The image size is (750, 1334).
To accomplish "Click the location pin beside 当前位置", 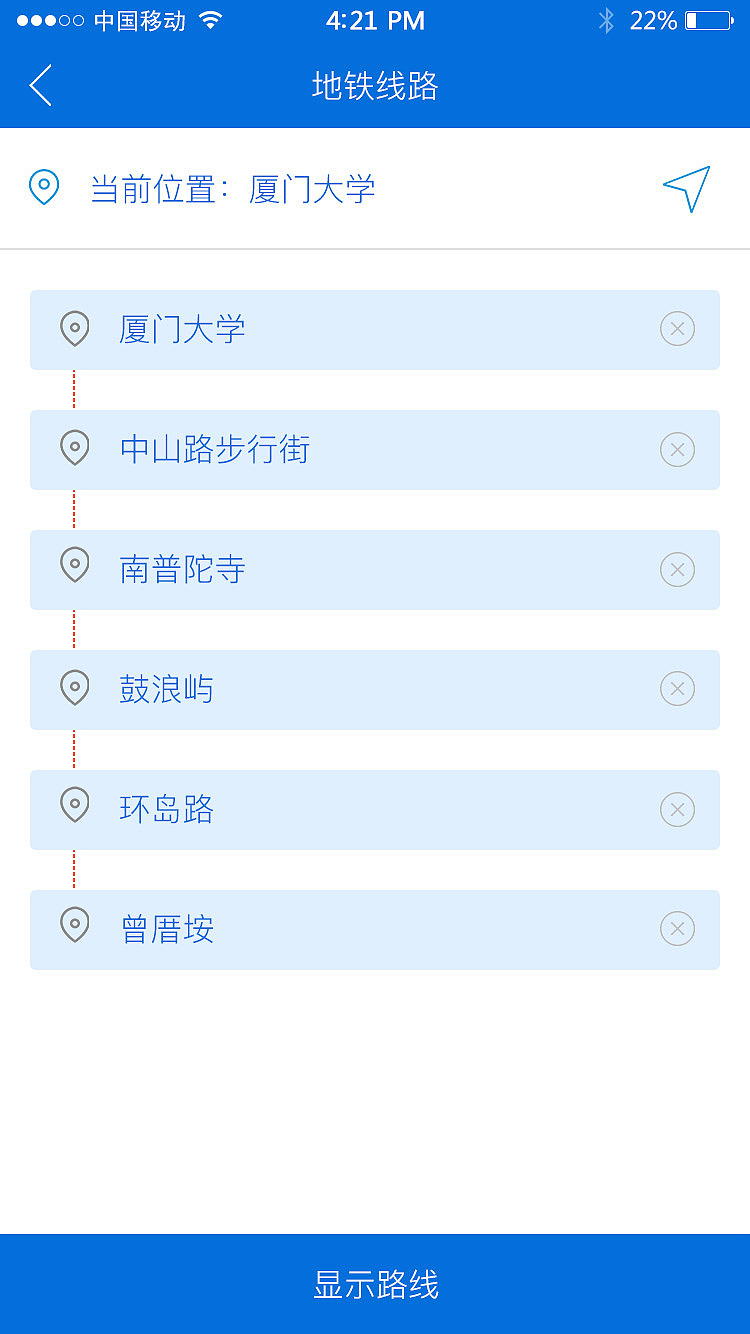I will coord(43,188).
